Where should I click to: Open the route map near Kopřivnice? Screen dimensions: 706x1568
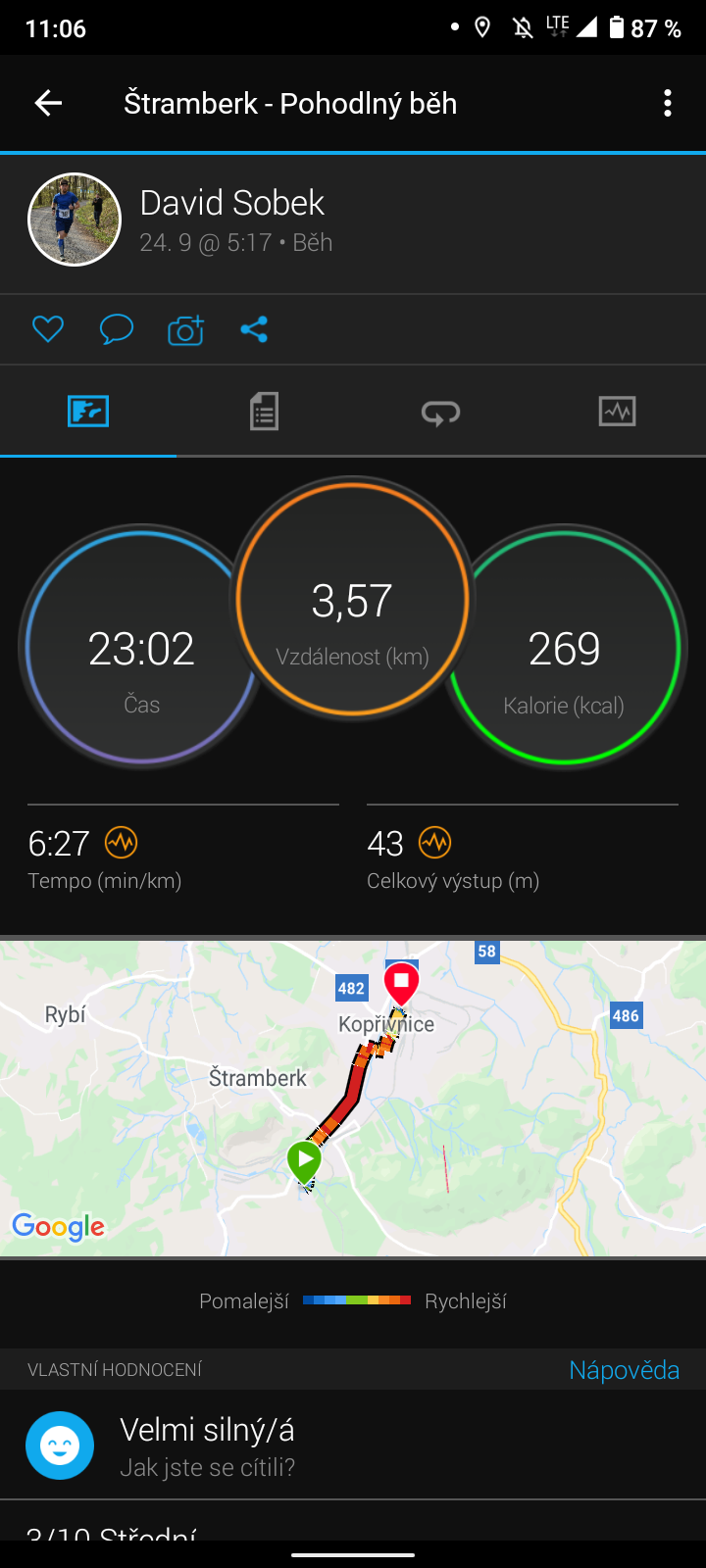(353, 1098)
